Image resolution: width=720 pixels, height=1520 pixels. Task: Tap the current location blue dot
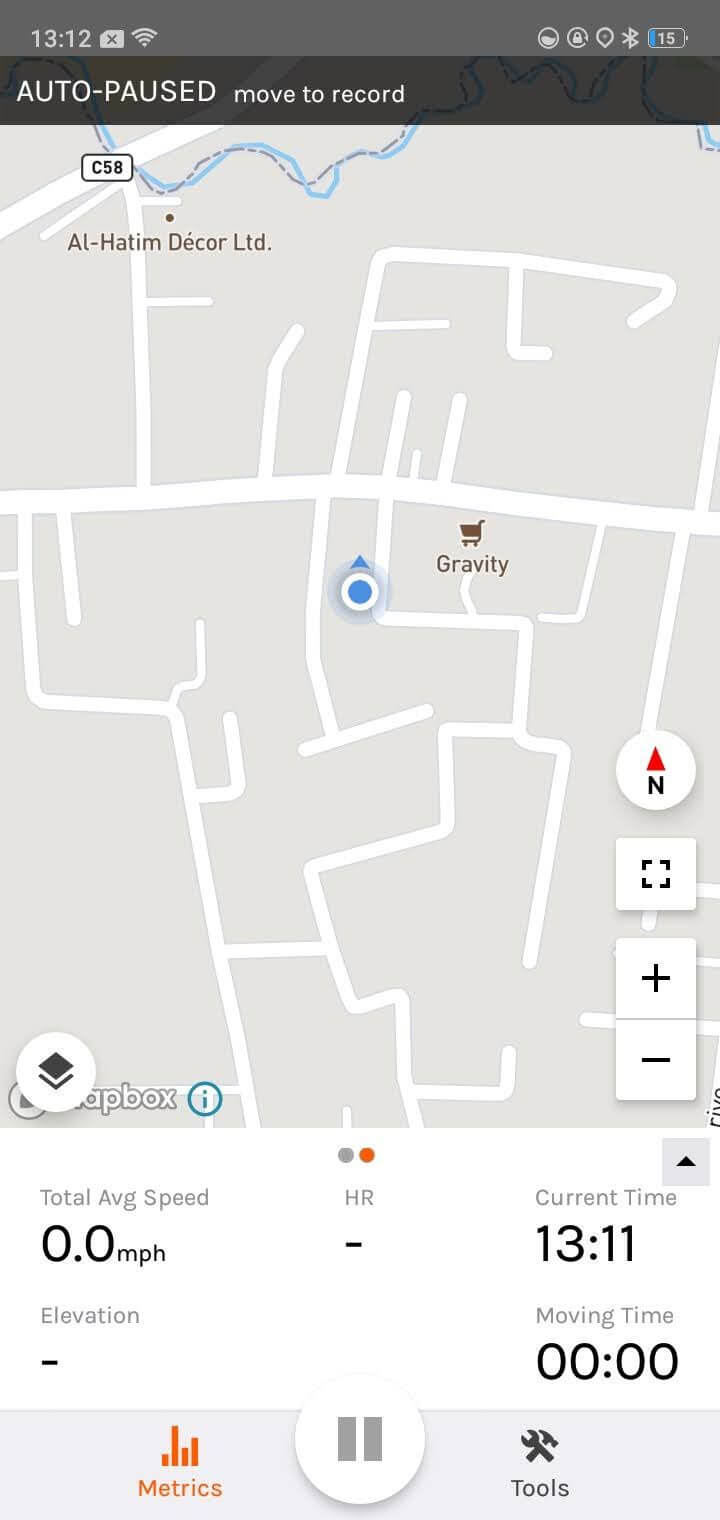360,591
